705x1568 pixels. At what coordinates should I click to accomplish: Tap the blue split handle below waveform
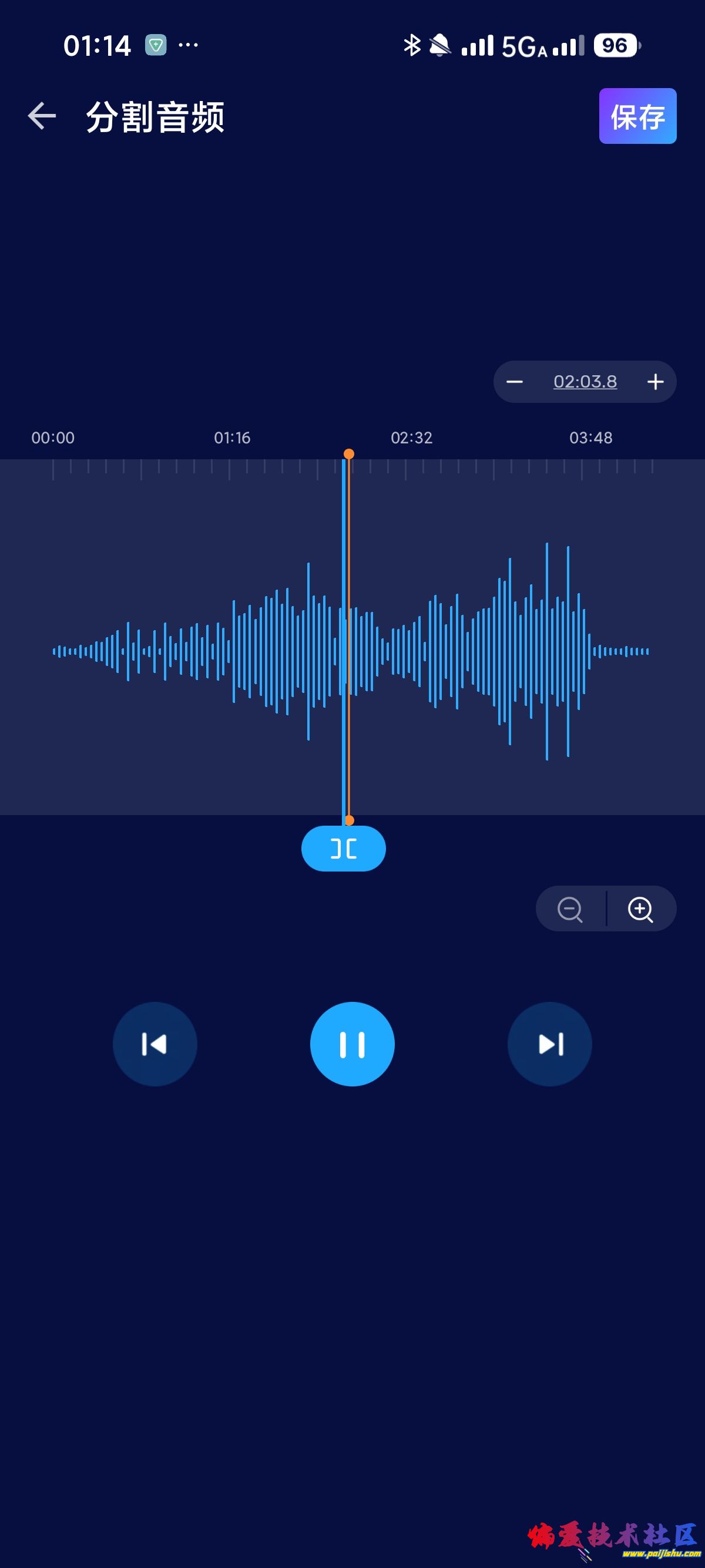coord(343,848)
